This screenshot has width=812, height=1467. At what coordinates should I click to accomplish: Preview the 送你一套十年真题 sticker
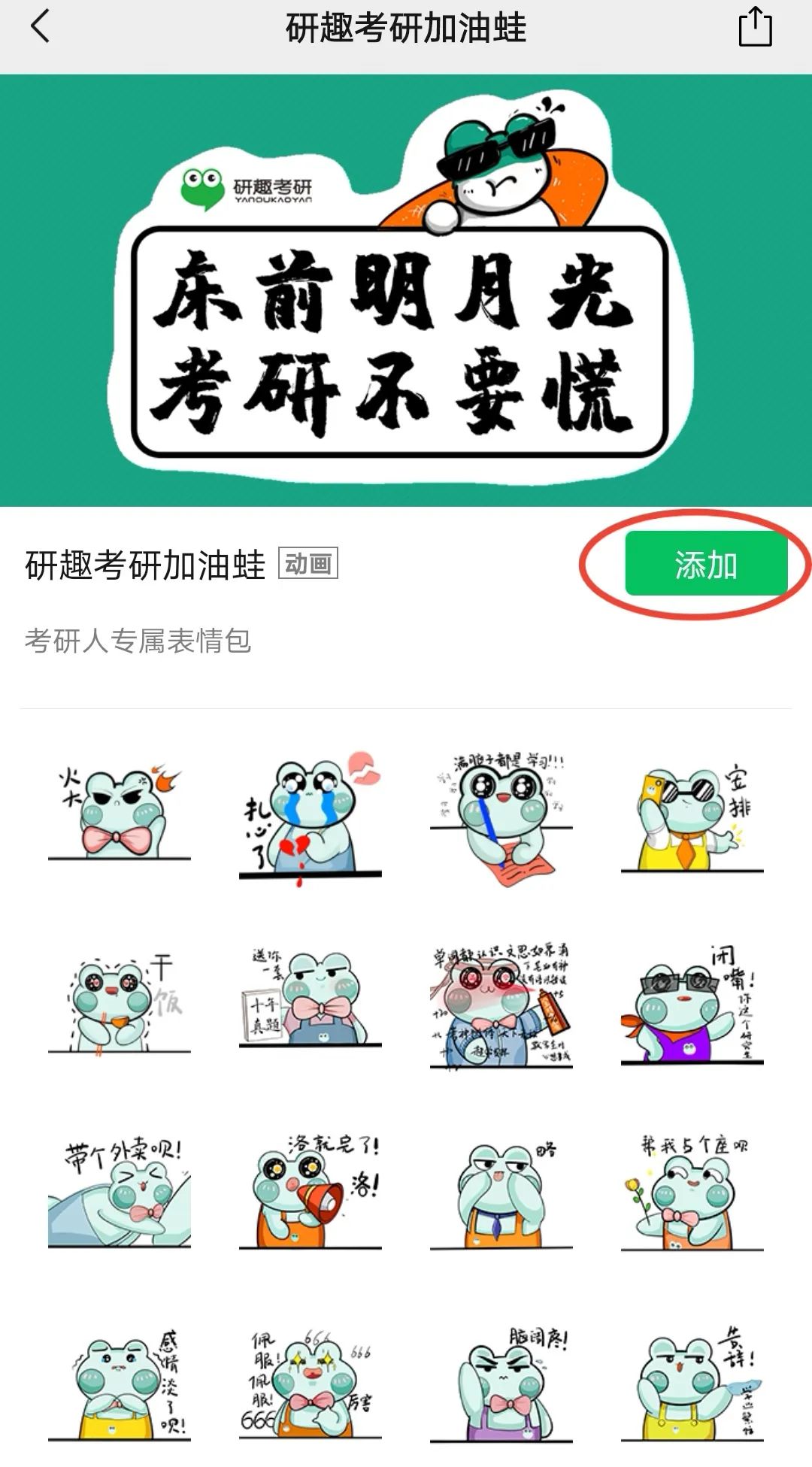(x=310, y=1000)
